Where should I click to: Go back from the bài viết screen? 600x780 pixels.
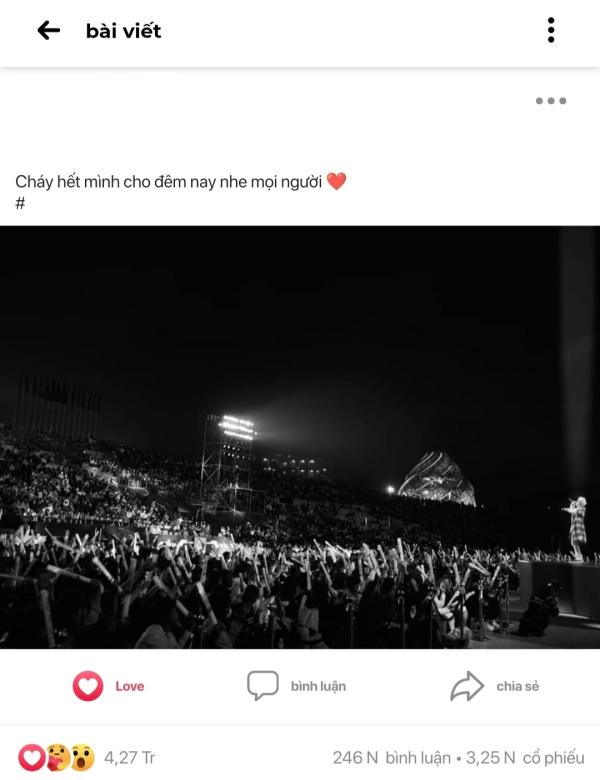pyautogui.click(x=48, y=31)
